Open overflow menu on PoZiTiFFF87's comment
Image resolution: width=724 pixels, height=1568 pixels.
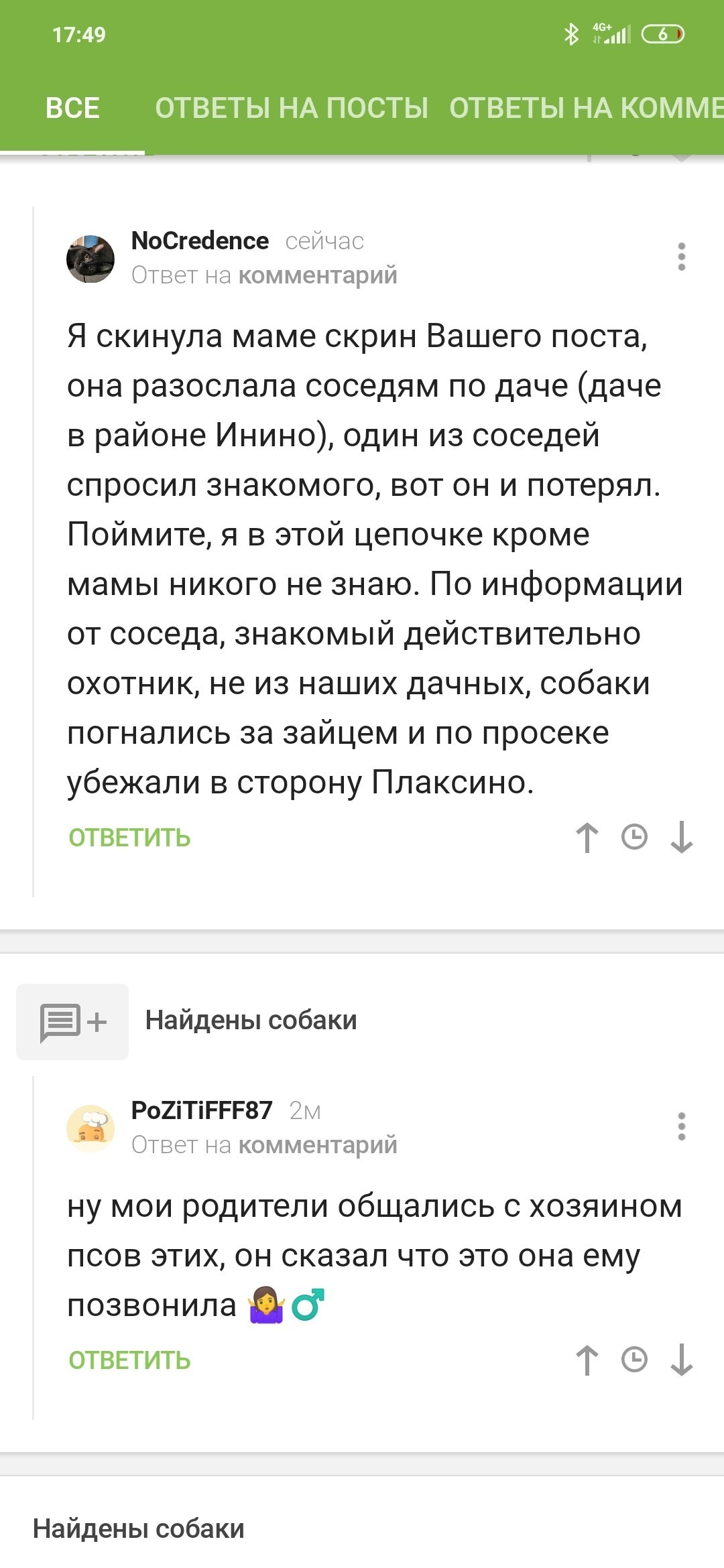point(681,1126)
